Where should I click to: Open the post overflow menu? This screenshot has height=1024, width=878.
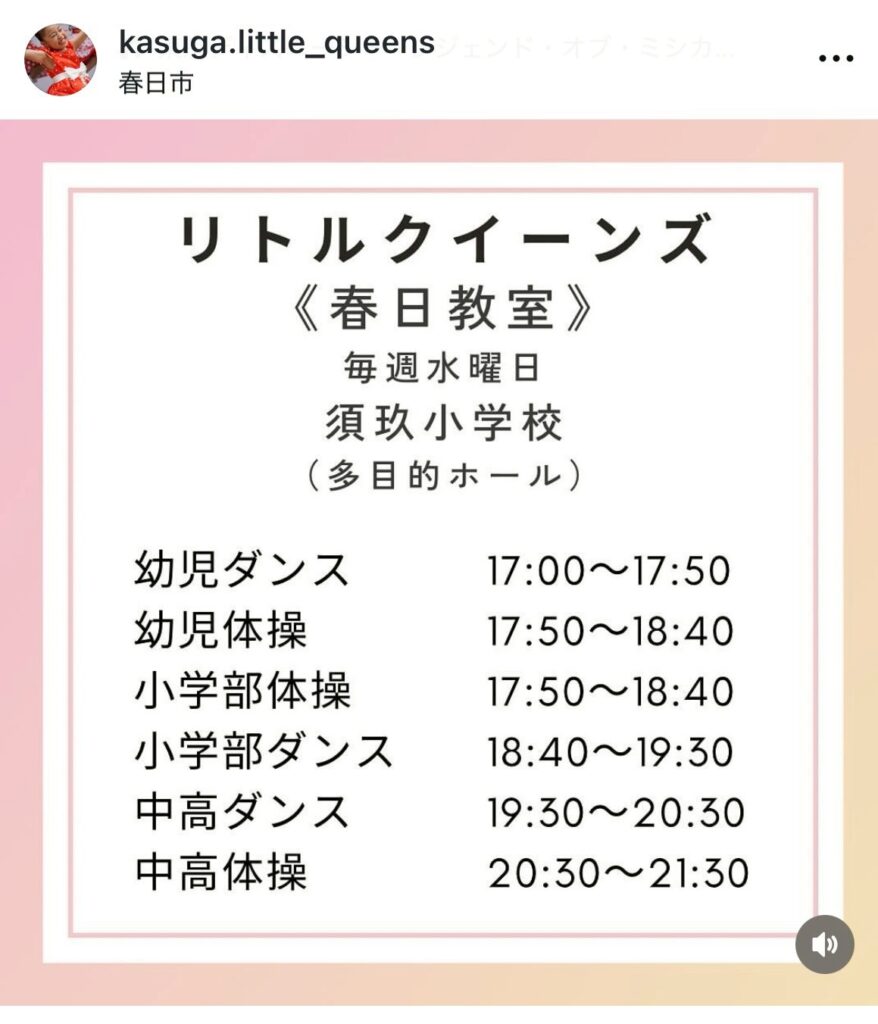[835, 59]
